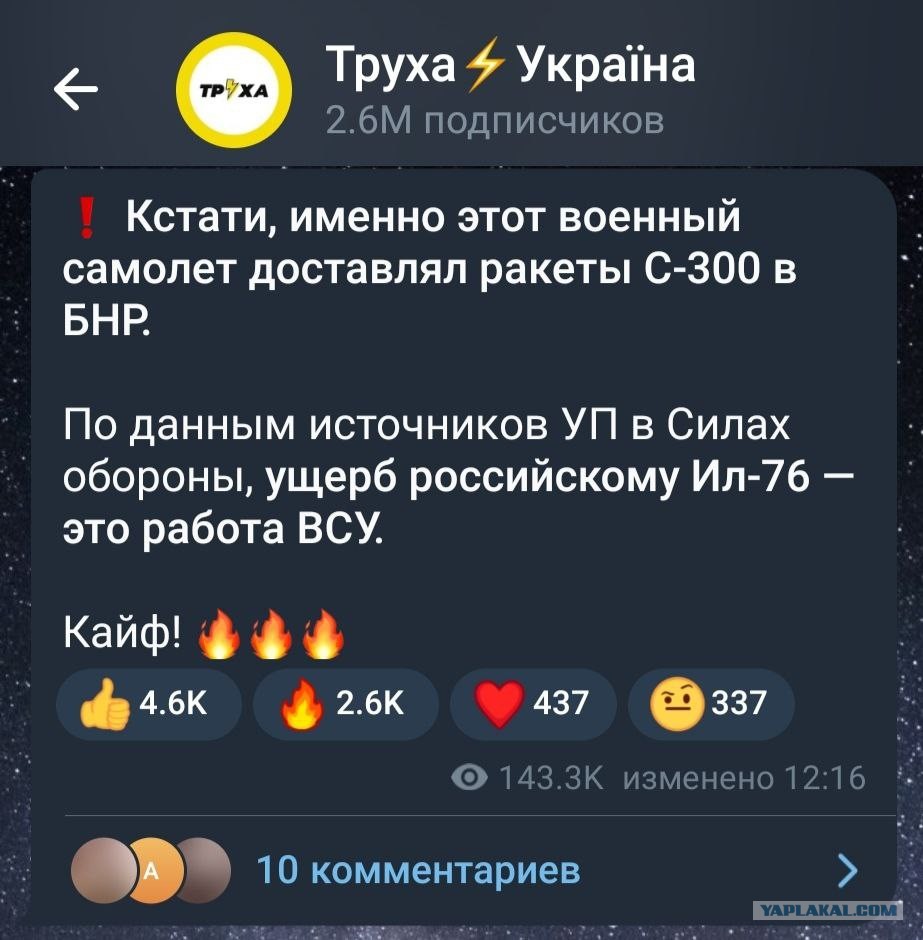The image size is (923, 940).
Task: Select the raised-eyebrow reaction with 337
Action: (711, 705)
